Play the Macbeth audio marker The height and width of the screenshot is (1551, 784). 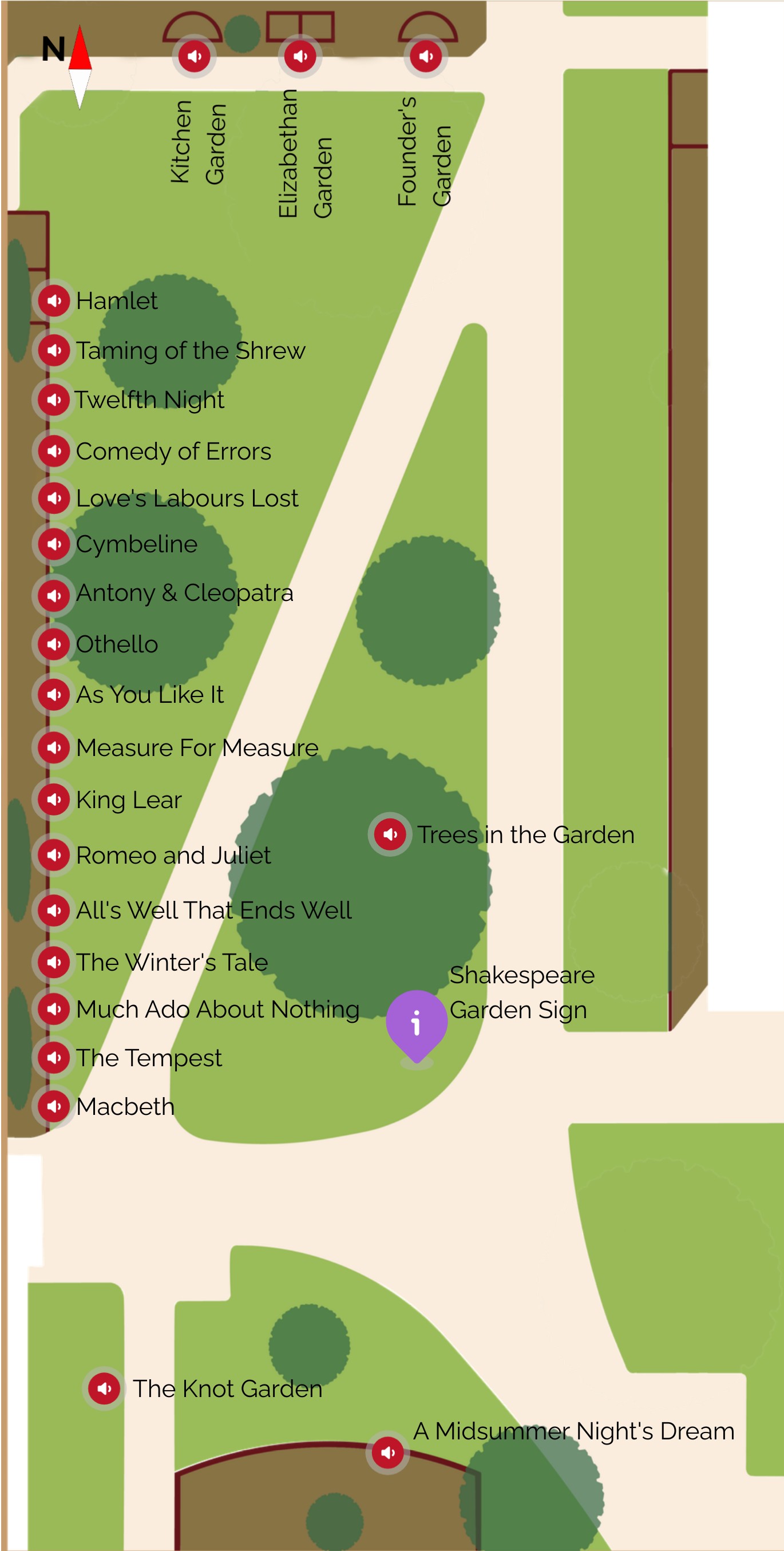click(54, 1106)
